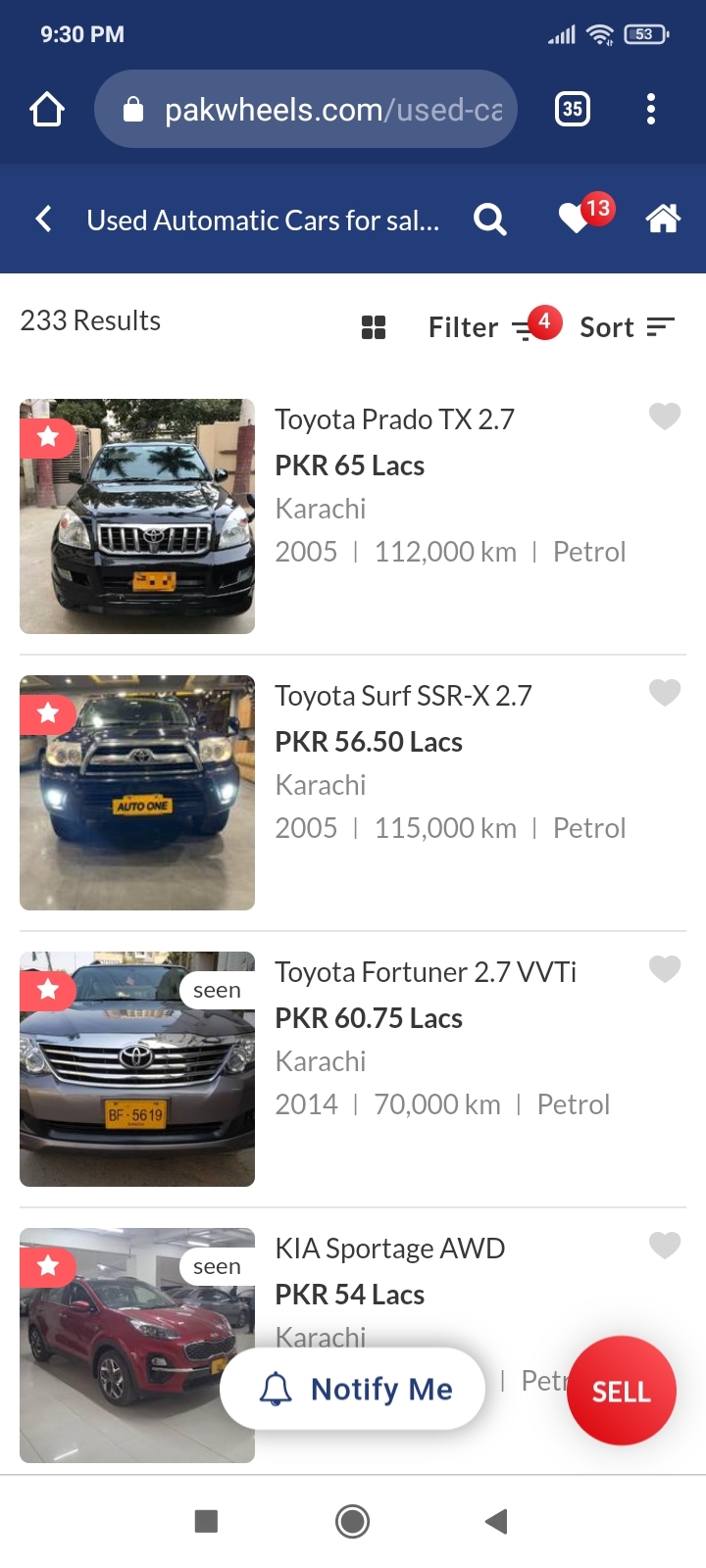Switch to grid view layout

pyautogui.click(x=374, y=327)
